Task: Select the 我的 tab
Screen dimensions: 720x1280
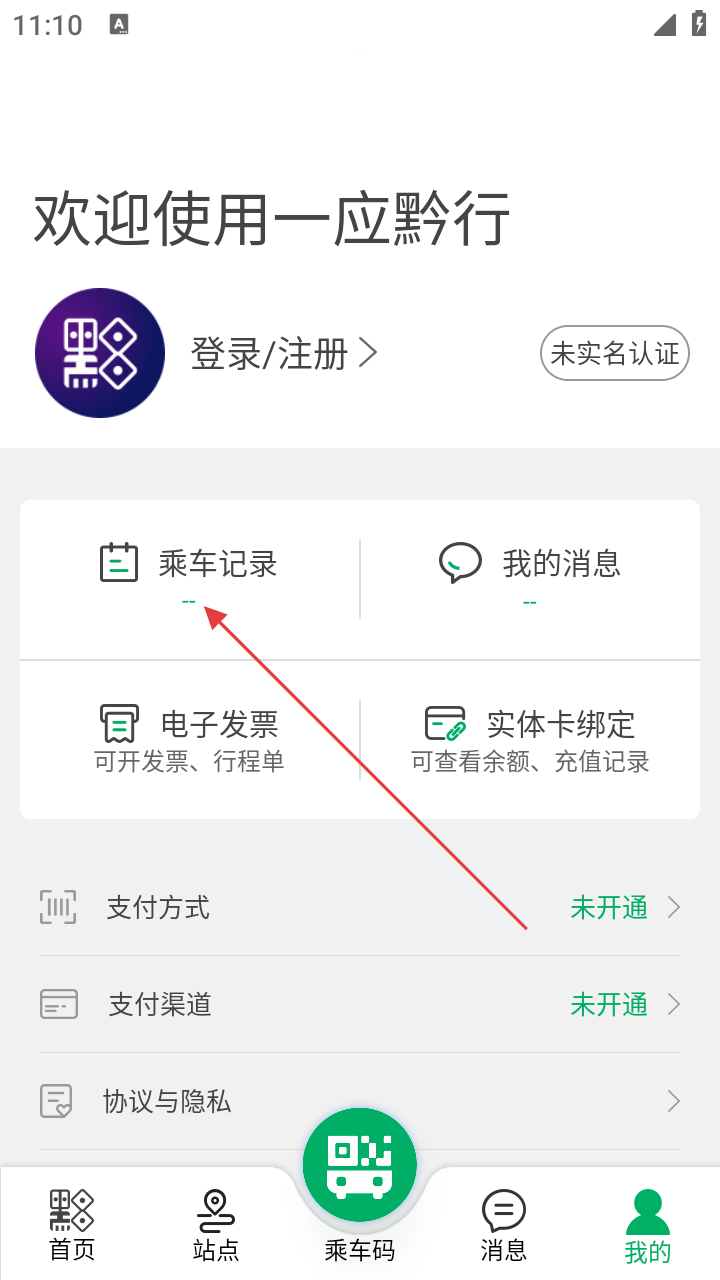Action: click(x=648, y=1226)
